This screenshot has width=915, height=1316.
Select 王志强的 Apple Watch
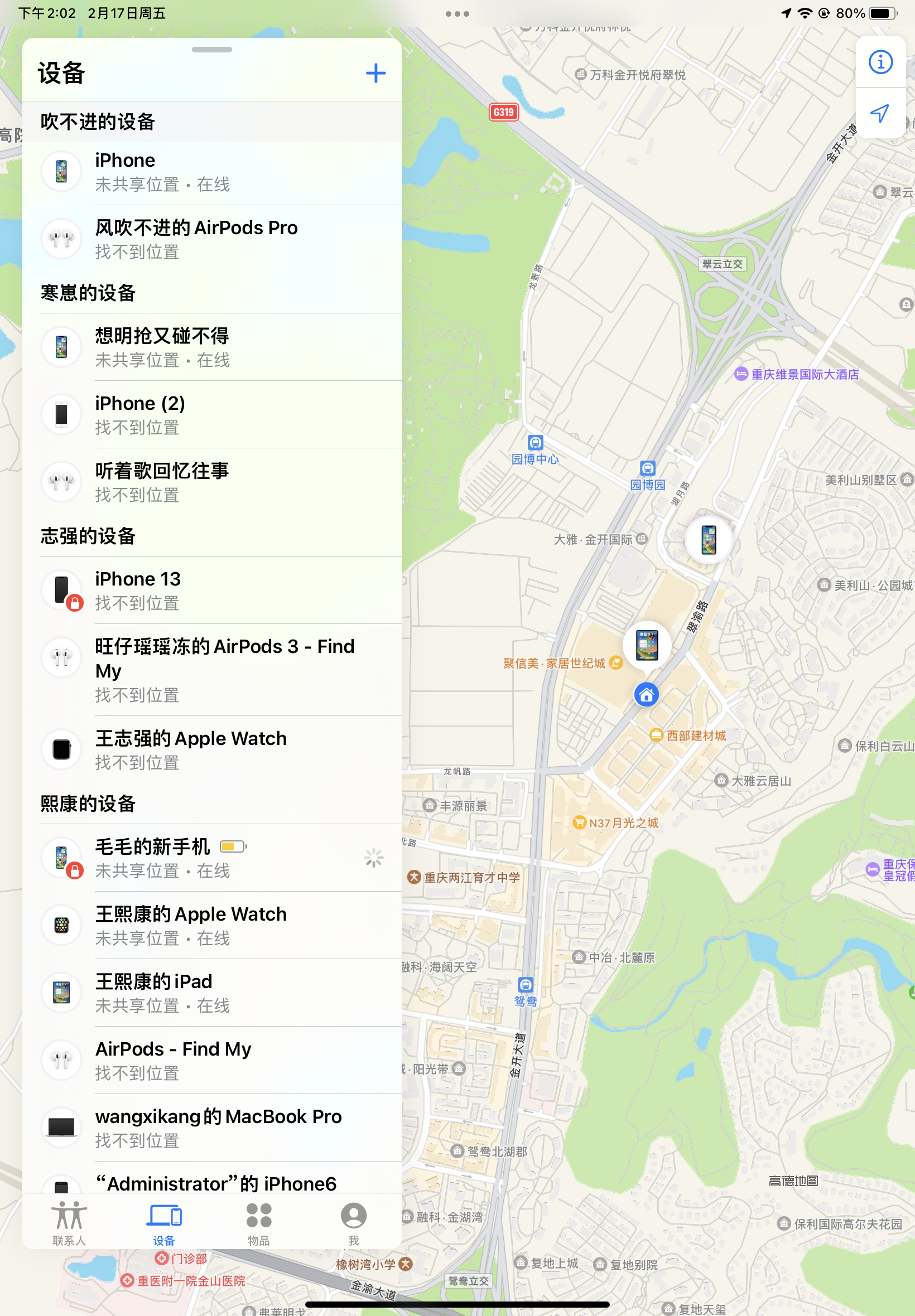pyautogui.click(x=211, y=750)
